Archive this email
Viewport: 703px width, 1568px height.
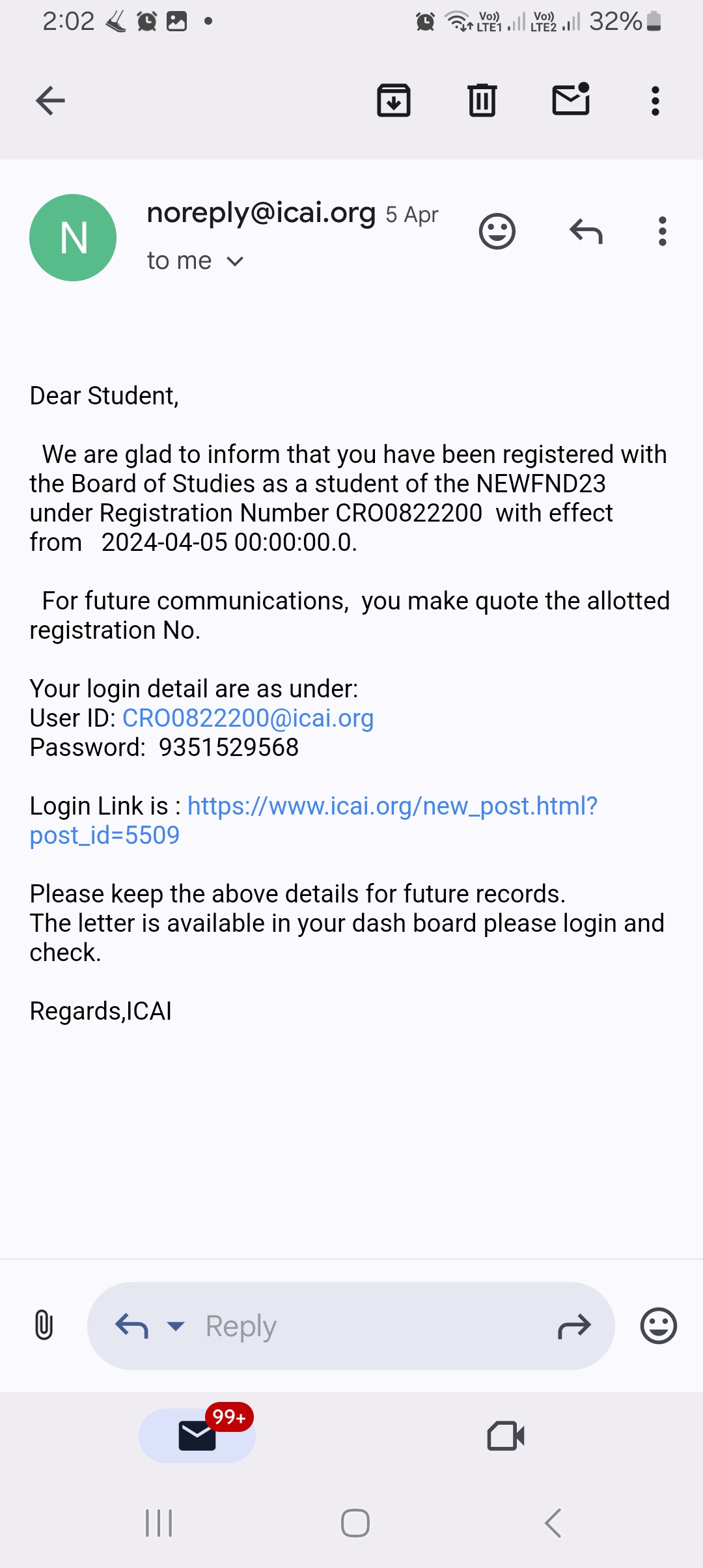pos(394,101)
